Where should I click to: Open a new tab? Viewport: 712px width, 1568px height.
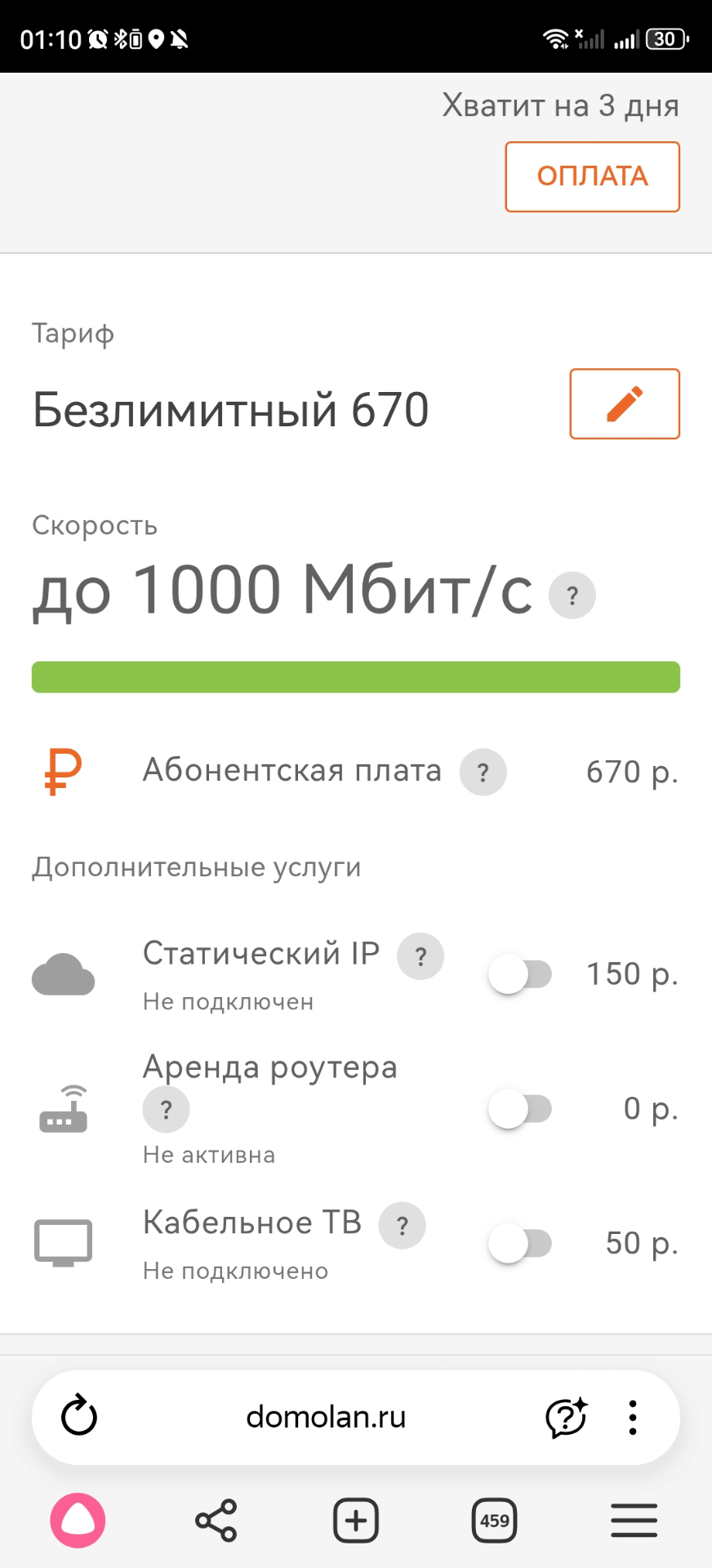coord(356,1521)
